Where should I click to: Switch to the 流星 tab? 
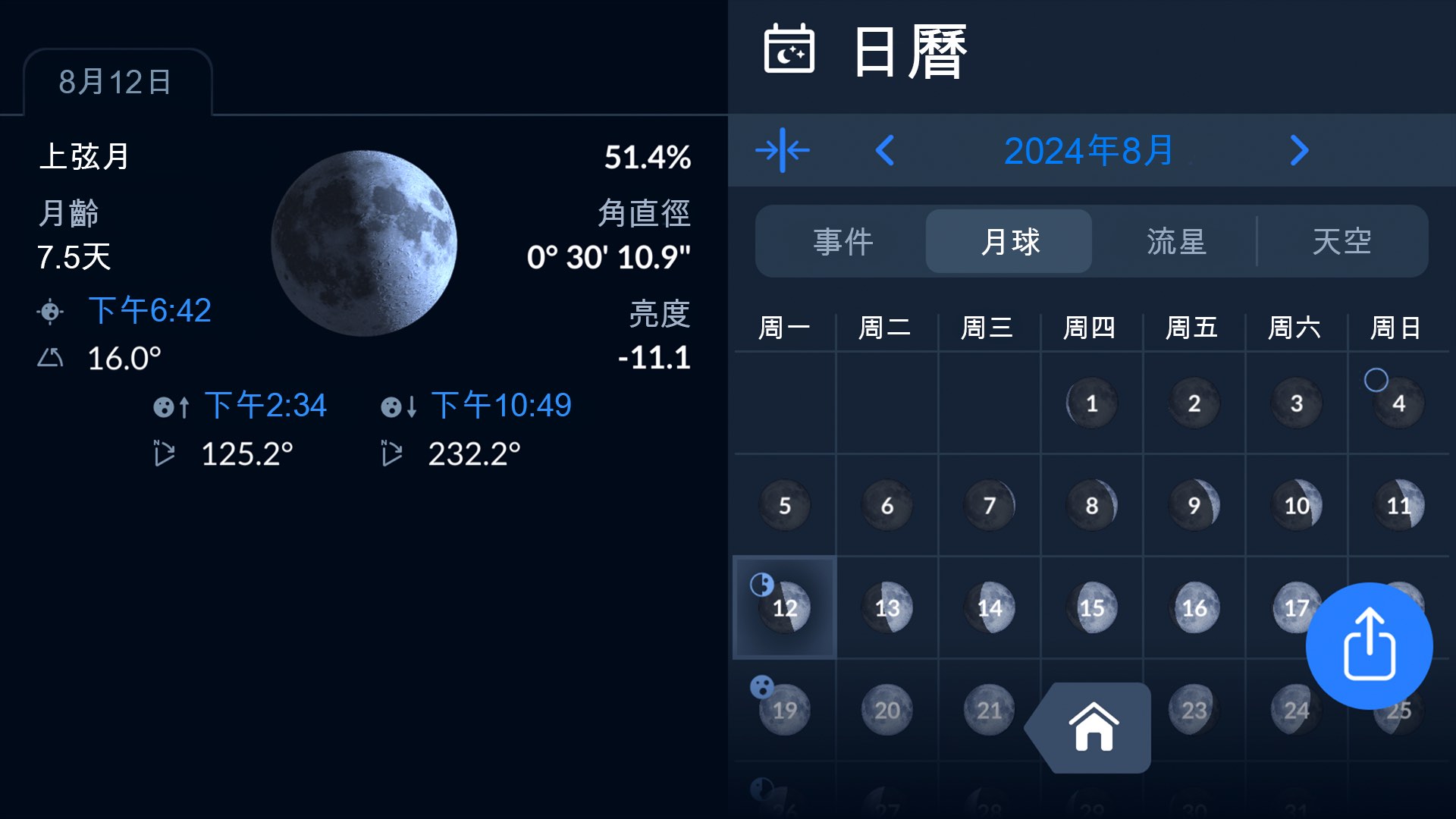(x=1175, y=242)
